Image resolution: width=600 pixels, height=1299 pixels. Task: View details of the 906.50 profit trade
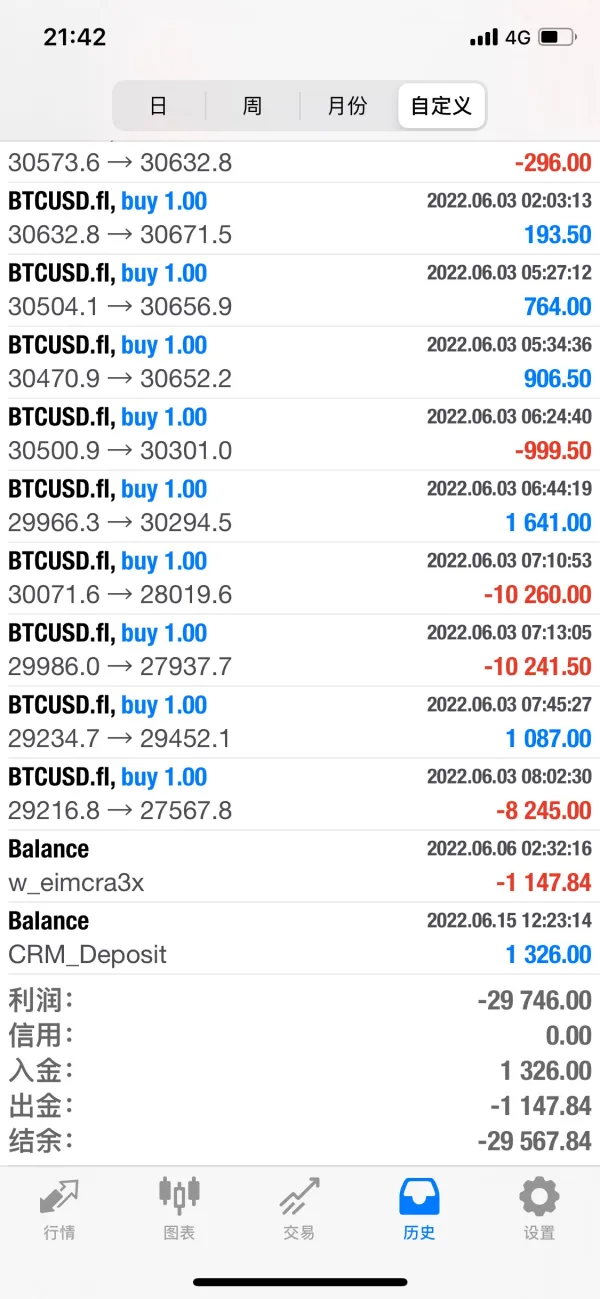pos(300,362)
